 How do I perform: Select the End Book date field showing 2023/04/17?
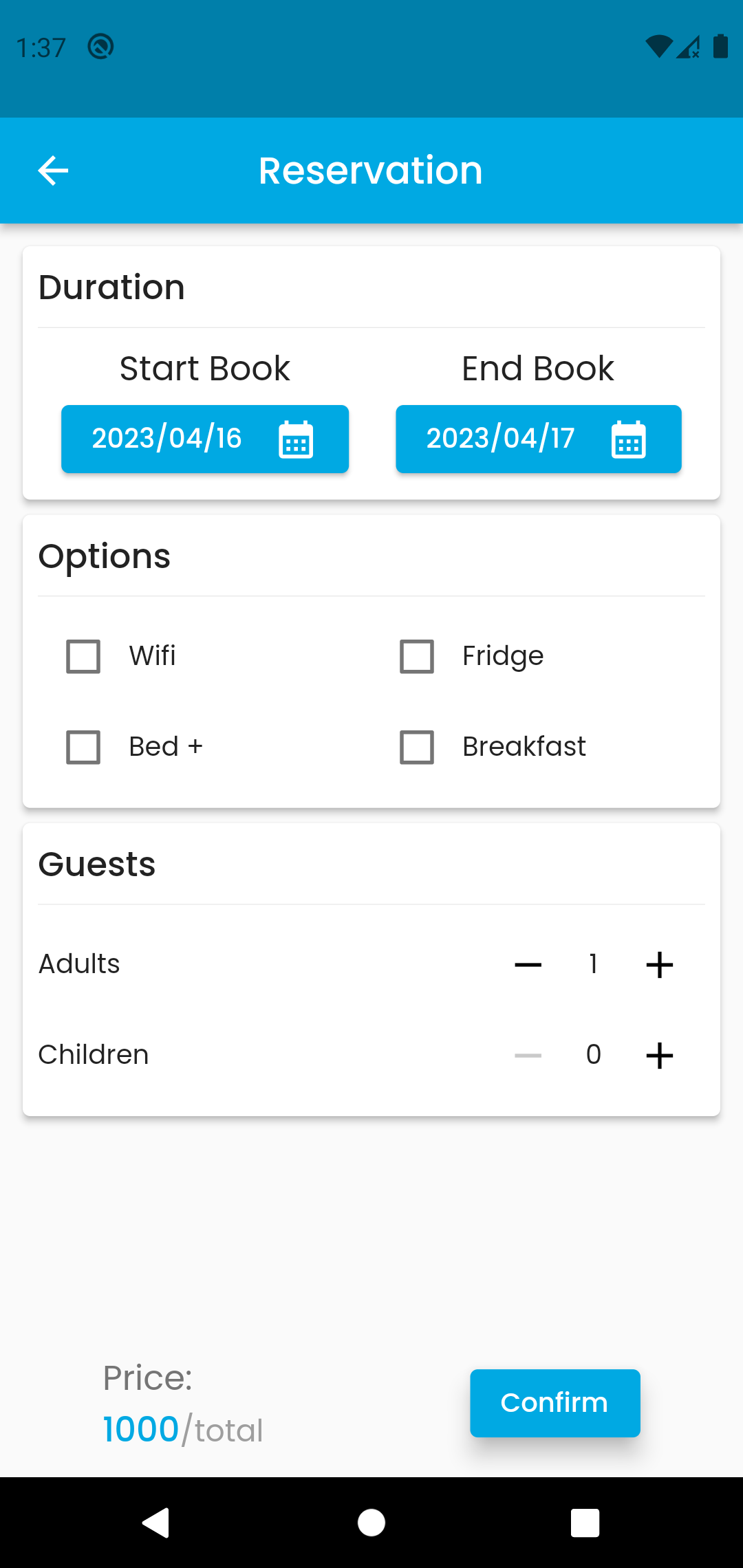[x=502, y=439]
